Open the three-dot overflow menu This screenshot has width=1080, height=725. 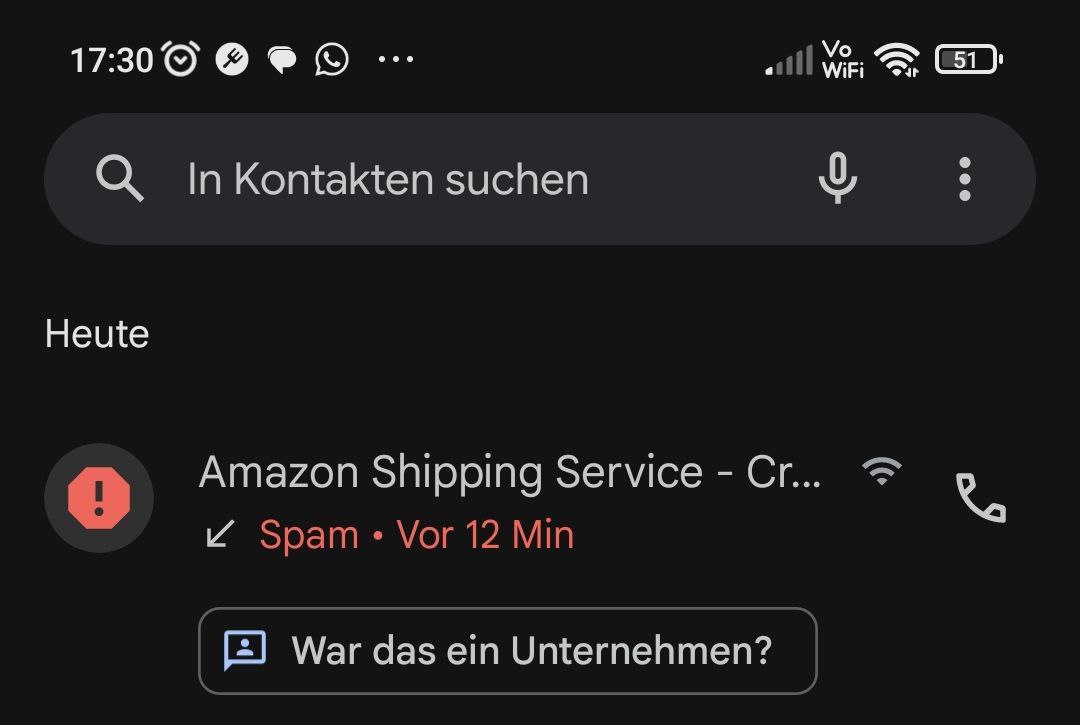click(x=964, y=180)
